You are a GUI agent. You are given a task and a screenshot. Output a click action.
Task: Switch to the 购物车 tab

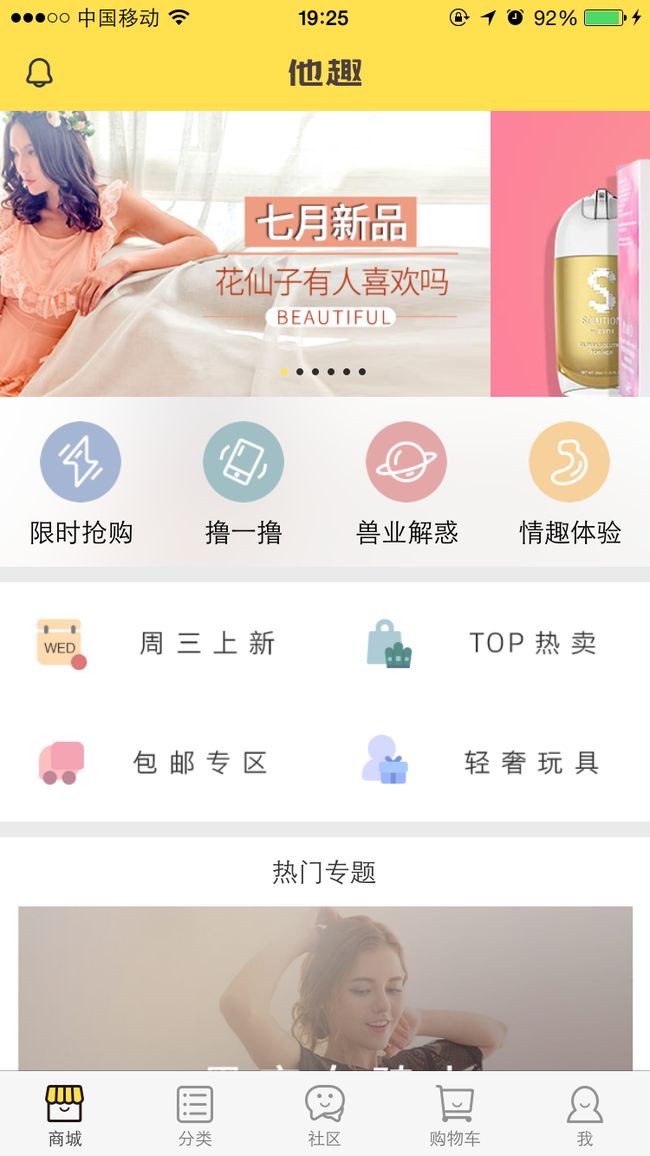(455, 1115)
